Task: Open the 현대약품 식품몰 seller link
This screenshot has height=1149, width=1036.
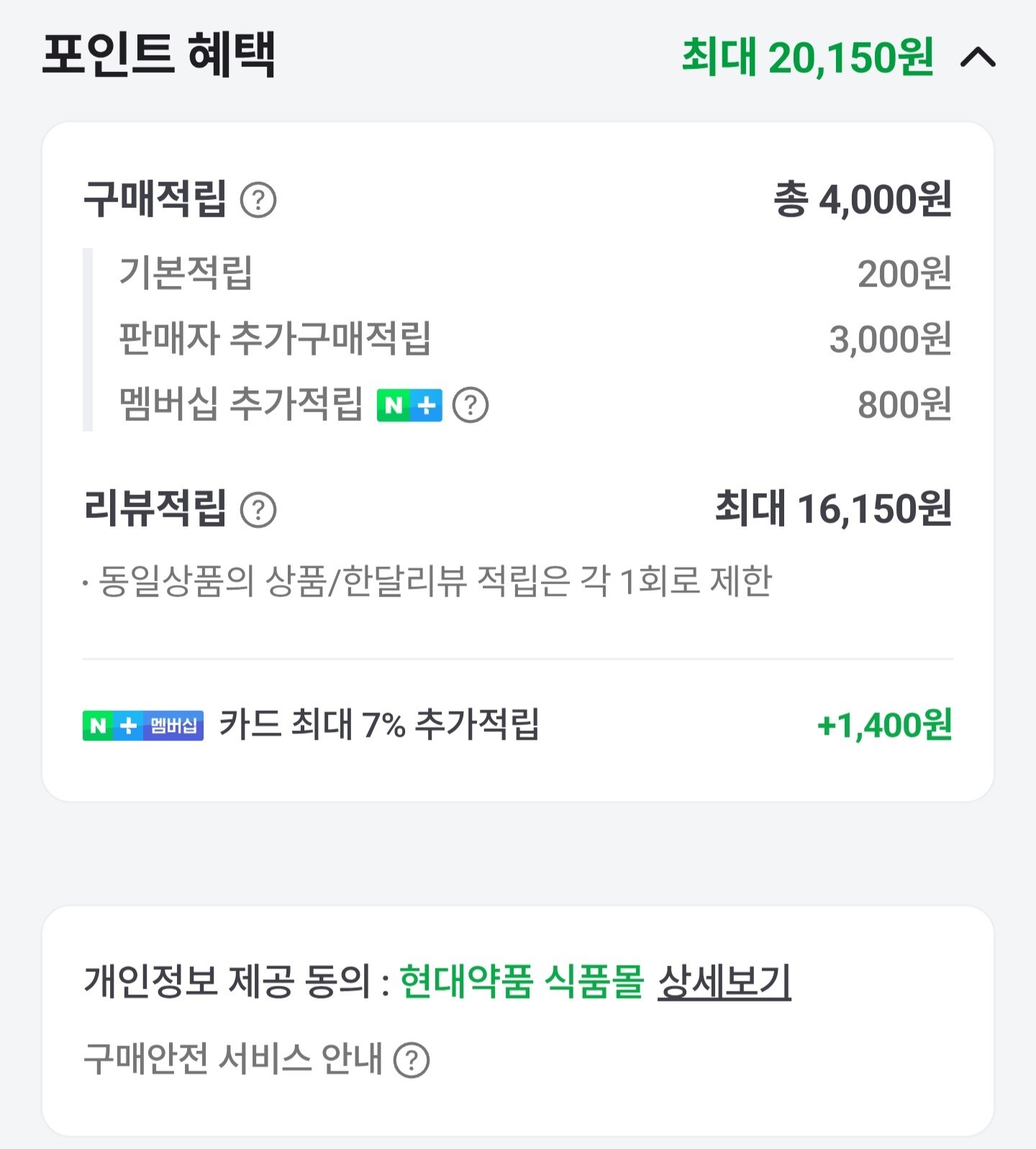Action: [x=522, y=981]
